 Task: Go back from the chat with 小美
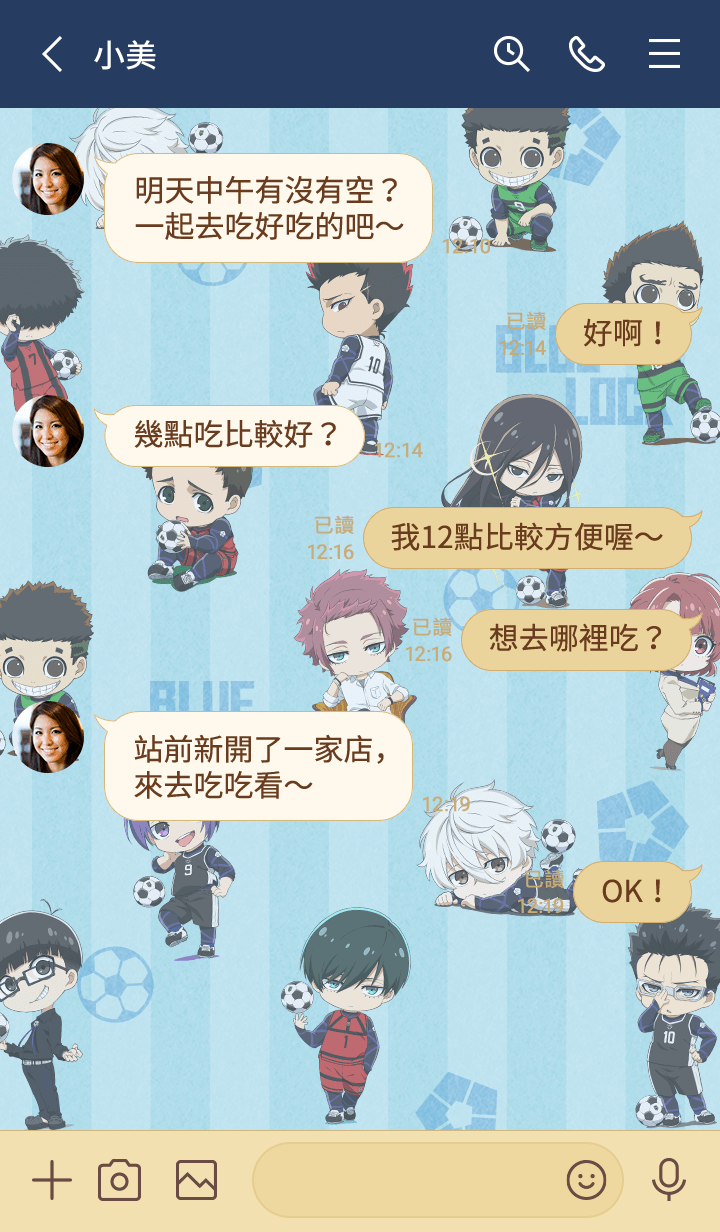pos(52,54)
